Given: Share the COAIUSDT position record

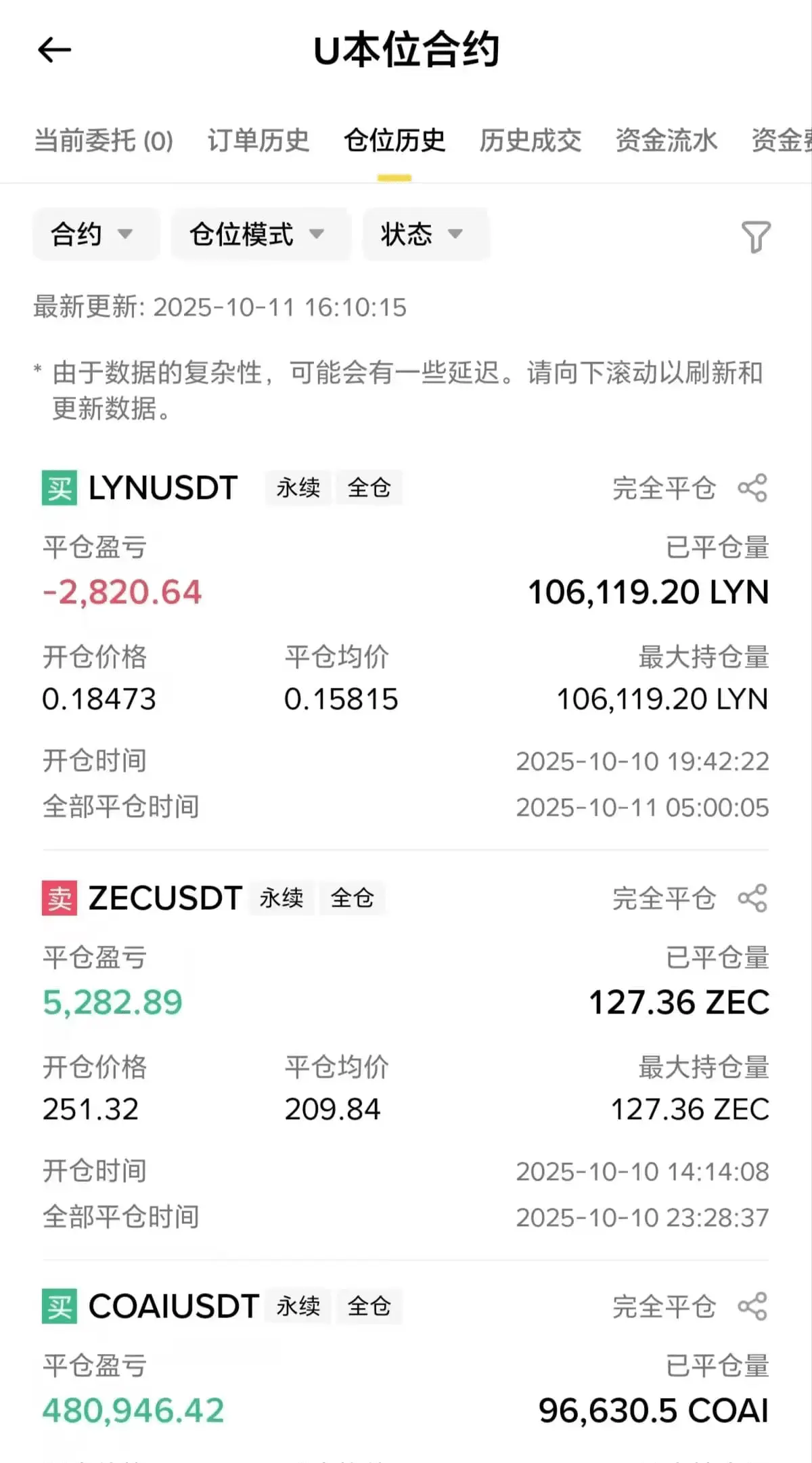Looking at the screenshot, I should [752, 1306].
